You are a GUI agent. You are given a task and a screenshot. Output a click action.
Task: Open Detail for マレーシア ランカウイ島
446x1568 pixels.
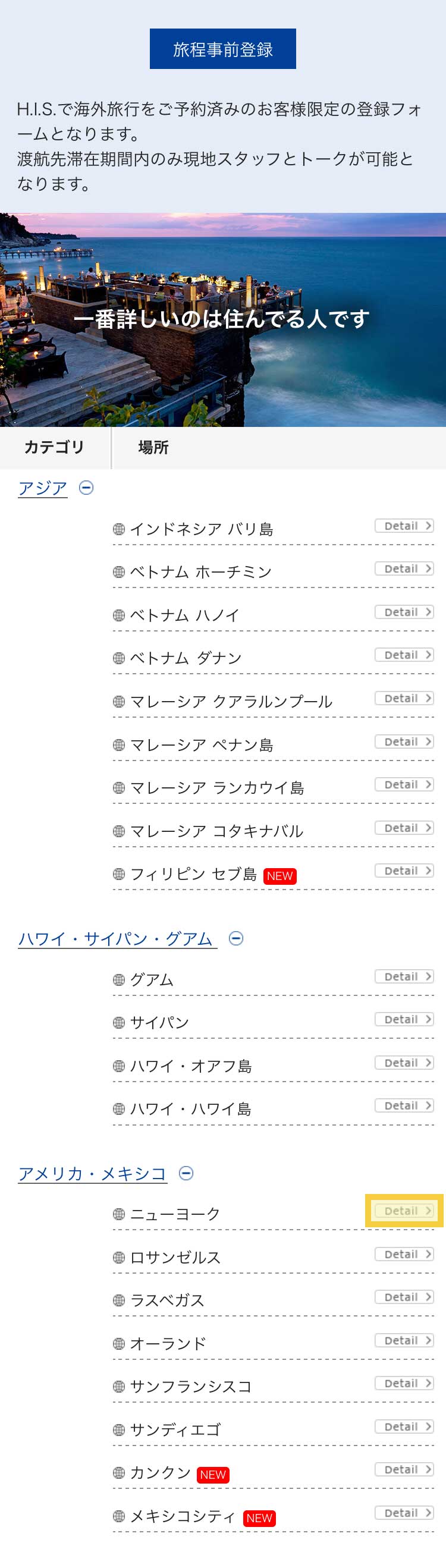pos(404,785)
